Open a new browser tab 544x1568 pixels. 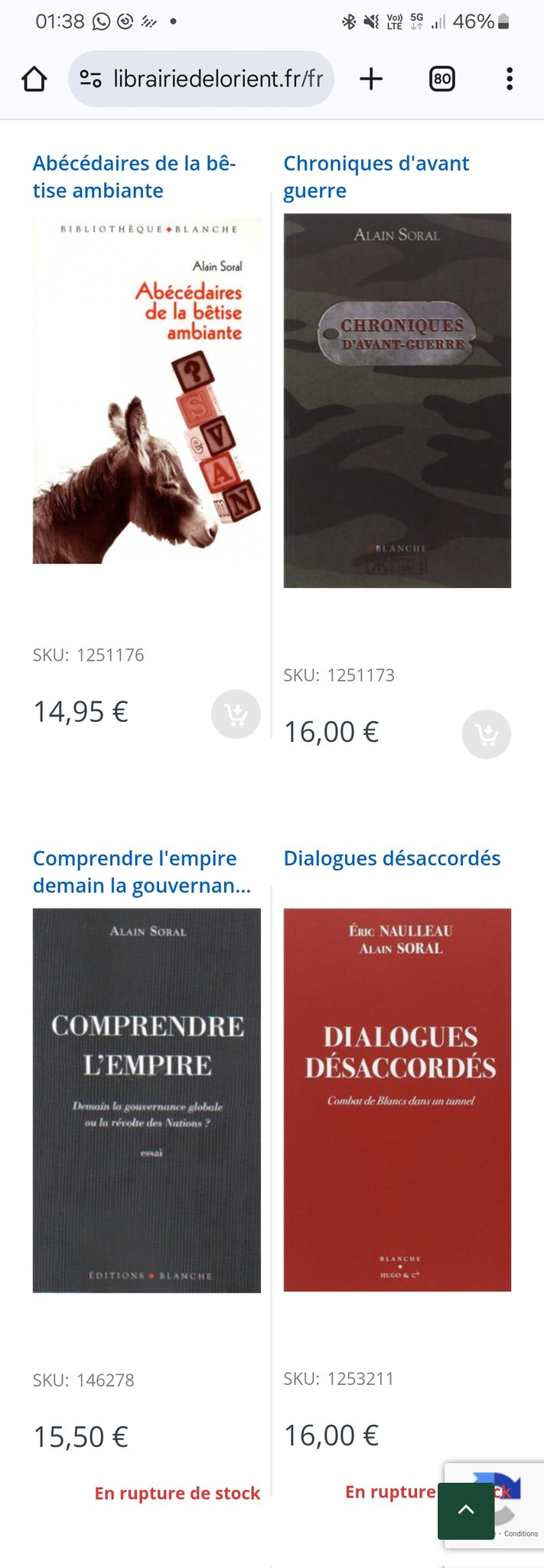click(371, 79)
